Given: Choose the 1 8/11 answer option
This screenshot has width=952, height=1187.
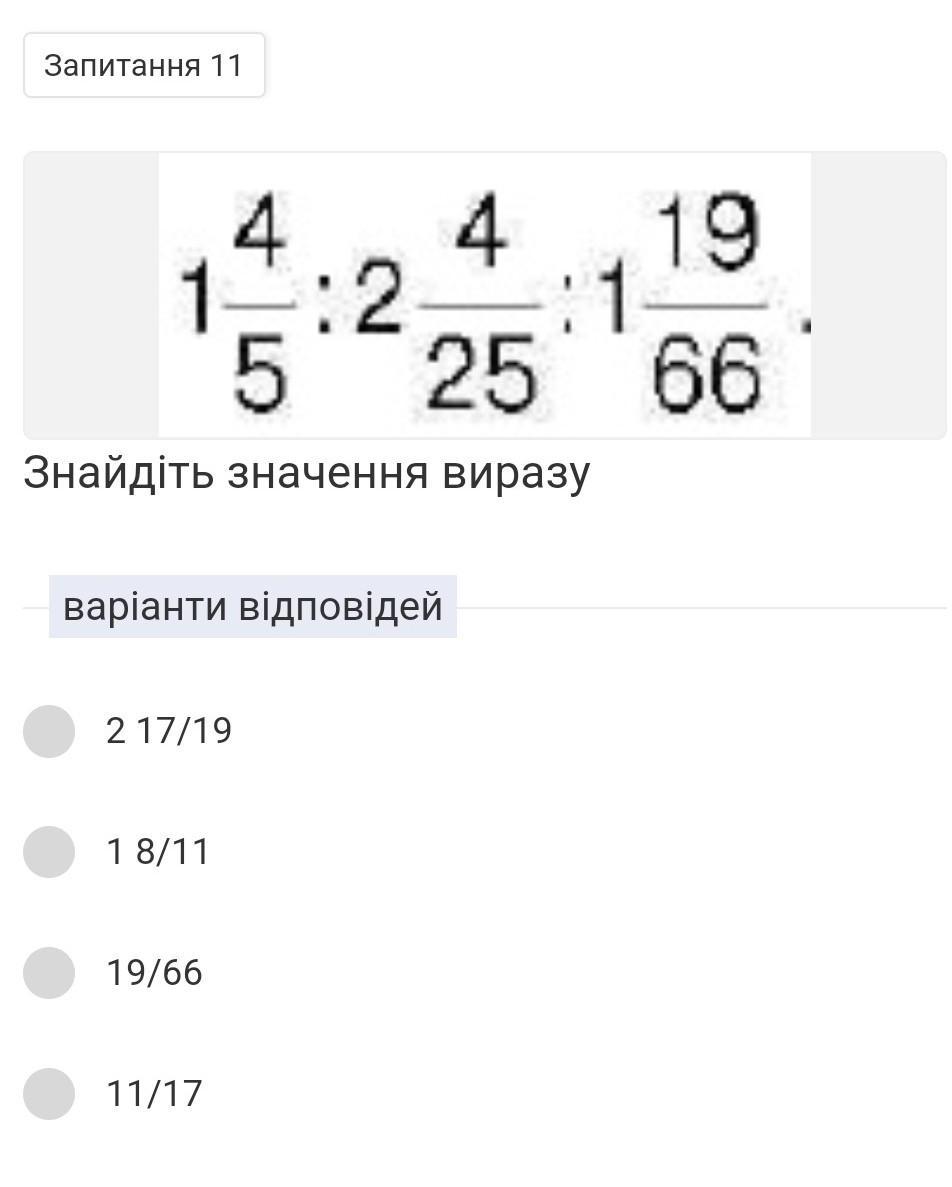Looking at the screenshot, I should [x=49, y=852].
